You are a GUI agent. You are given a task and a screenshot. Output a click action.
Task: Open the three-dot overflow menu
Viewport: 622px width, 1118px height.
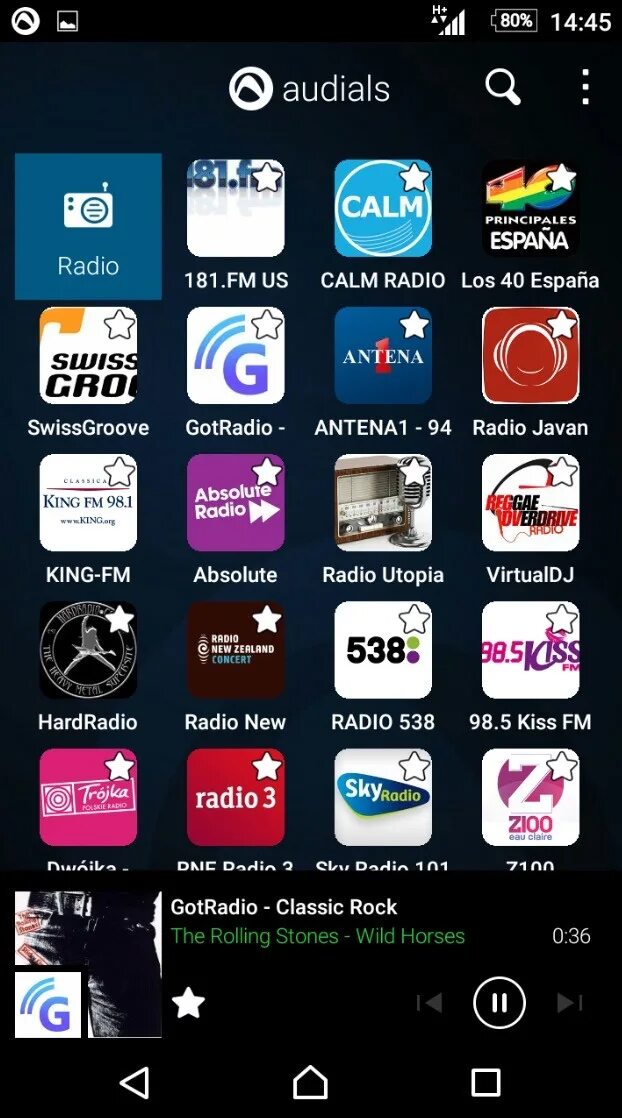[585, 88]
